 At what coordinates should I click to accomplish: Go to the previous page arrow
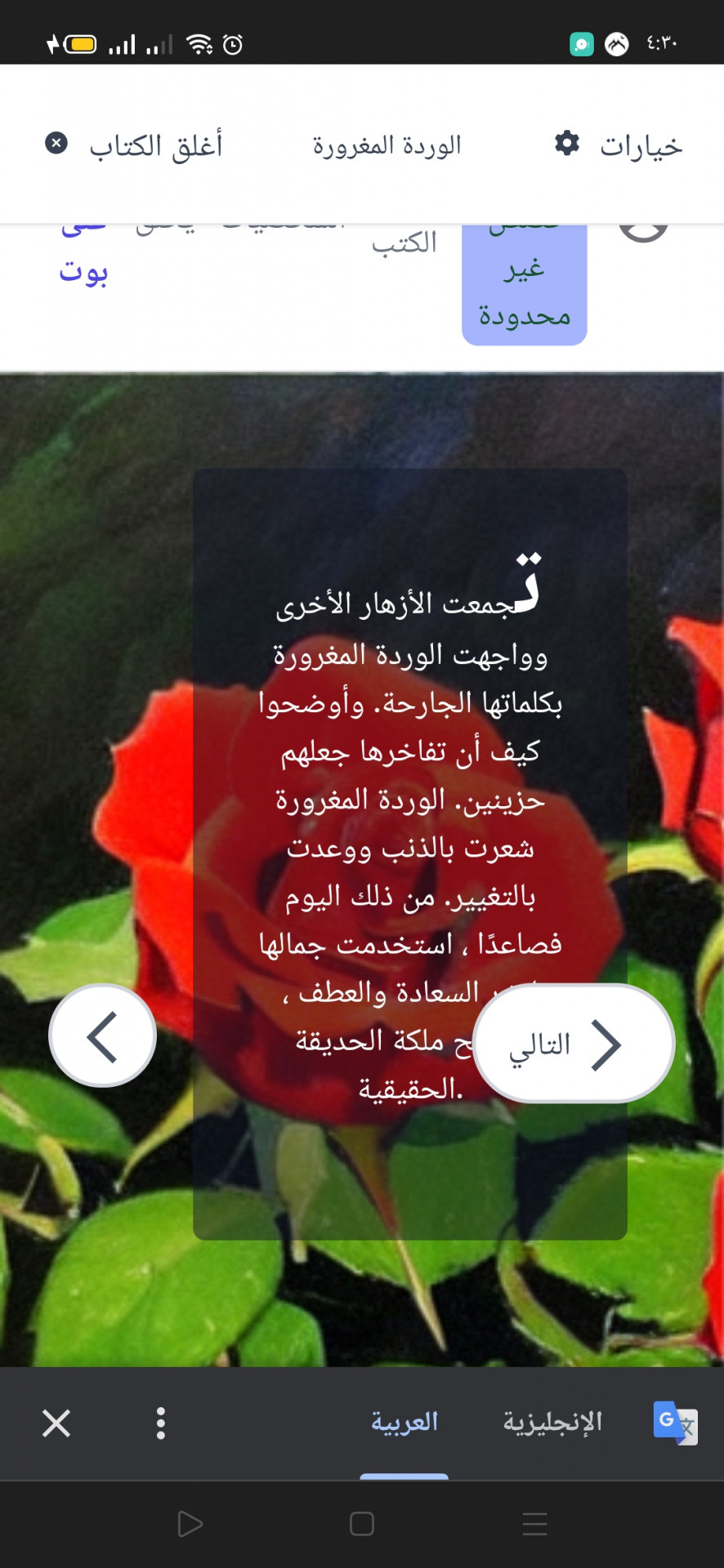pos(103,1036)
